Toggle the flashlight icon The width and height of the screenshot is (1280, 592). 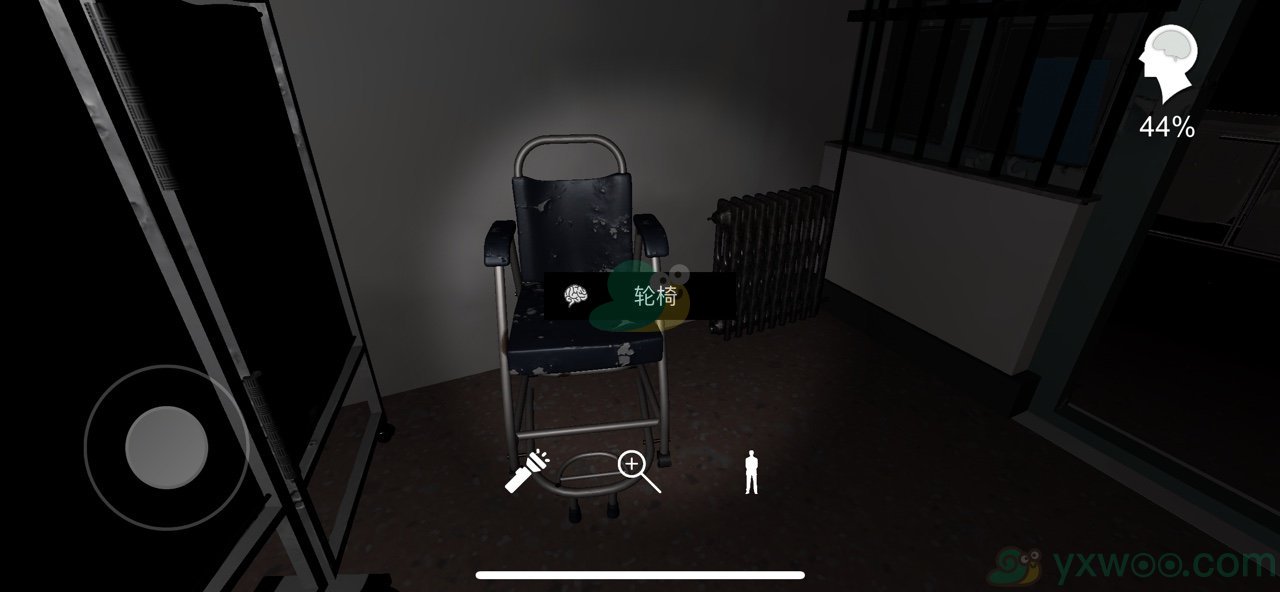click(526, 471)
